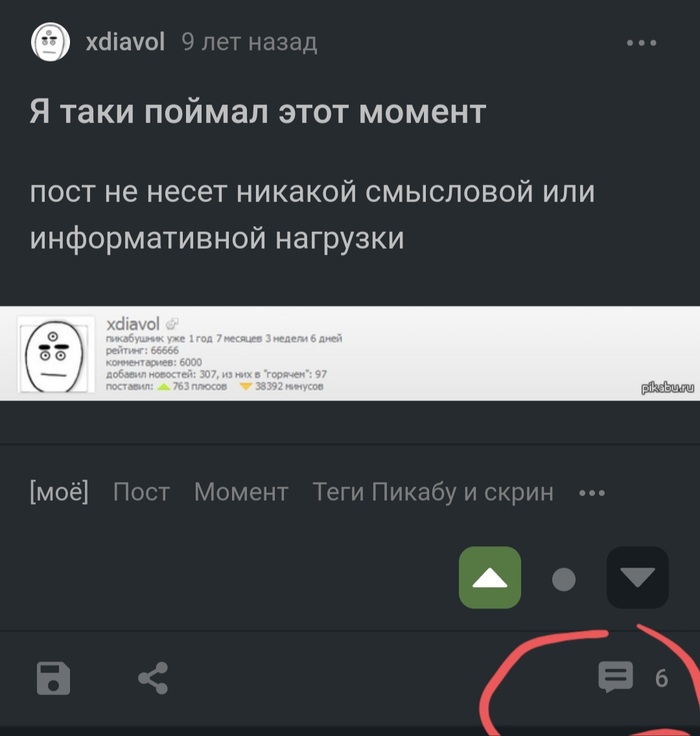Downvote the post with the down arrow
The image size is (700, 736).
point(637,577)
